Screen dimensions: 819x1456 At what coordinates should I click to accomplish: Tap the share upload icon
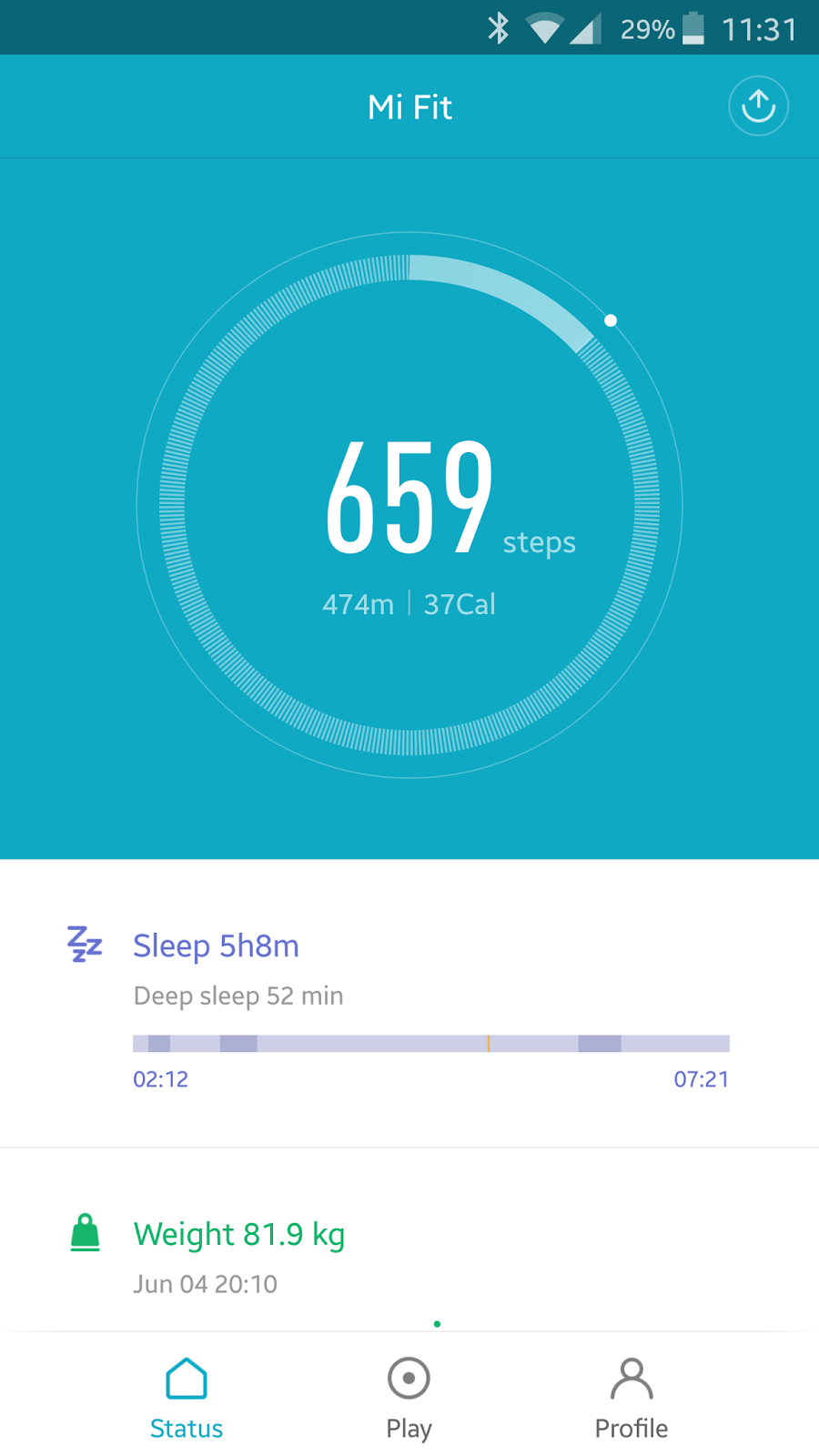pyautogui.click(x=758, y=106)
